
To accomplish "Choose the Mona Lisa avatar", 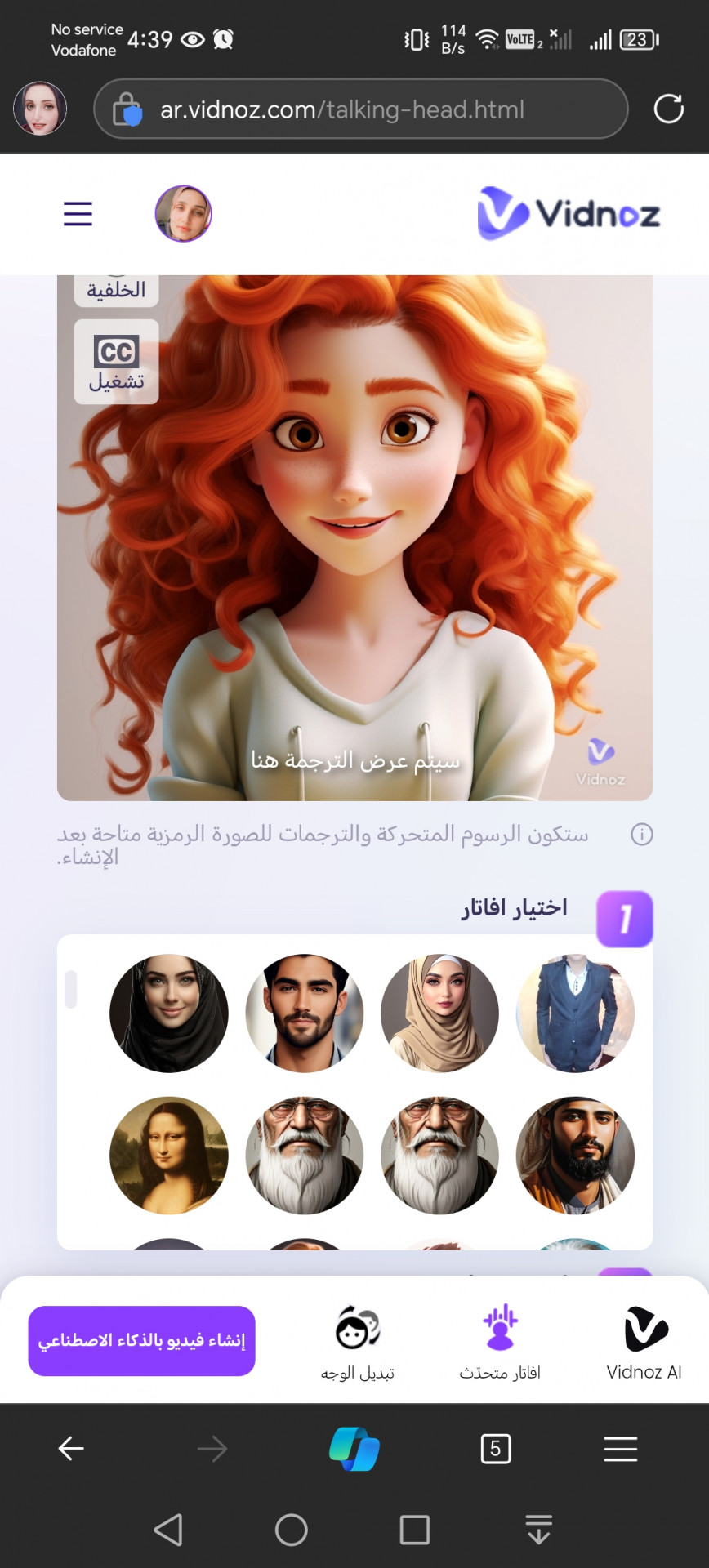I will click(169, 1155).
